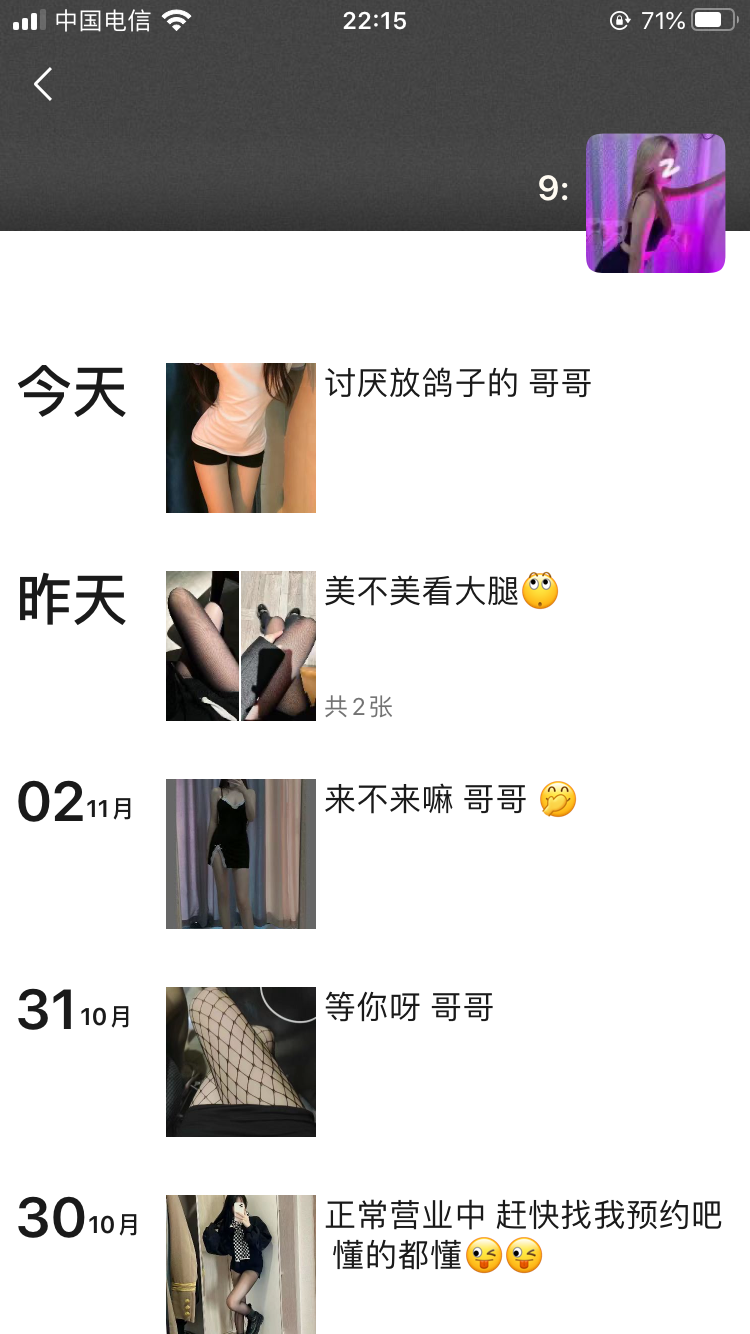View the black dress photo from 02 11月

[240, 852]
